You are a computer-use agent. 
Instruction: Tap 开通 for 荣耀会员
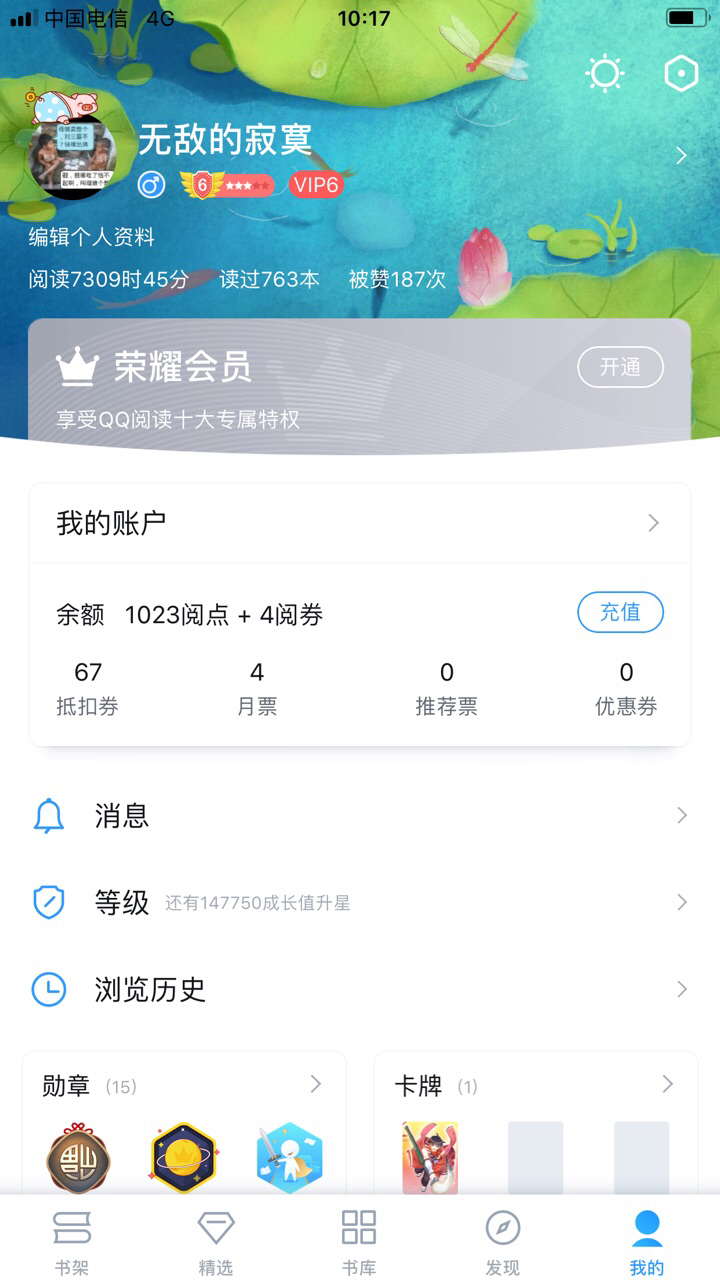point(620,367)
